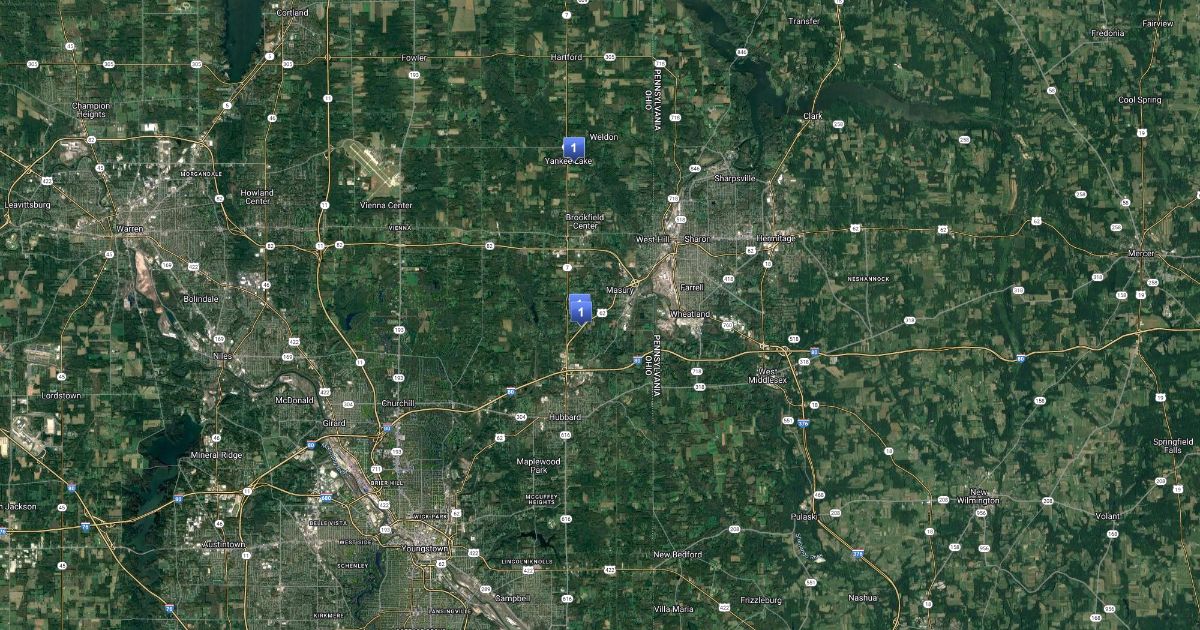Select the map marker beside Masury
The image size is (1200, 630).
point(580,308)
